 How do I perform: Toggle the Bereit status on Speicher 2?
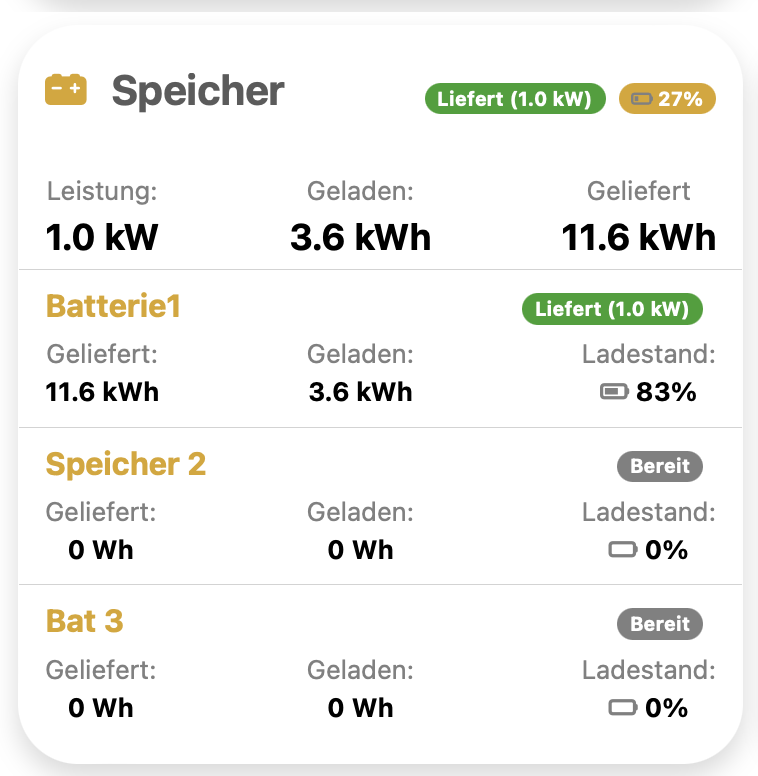click(660, 466)
